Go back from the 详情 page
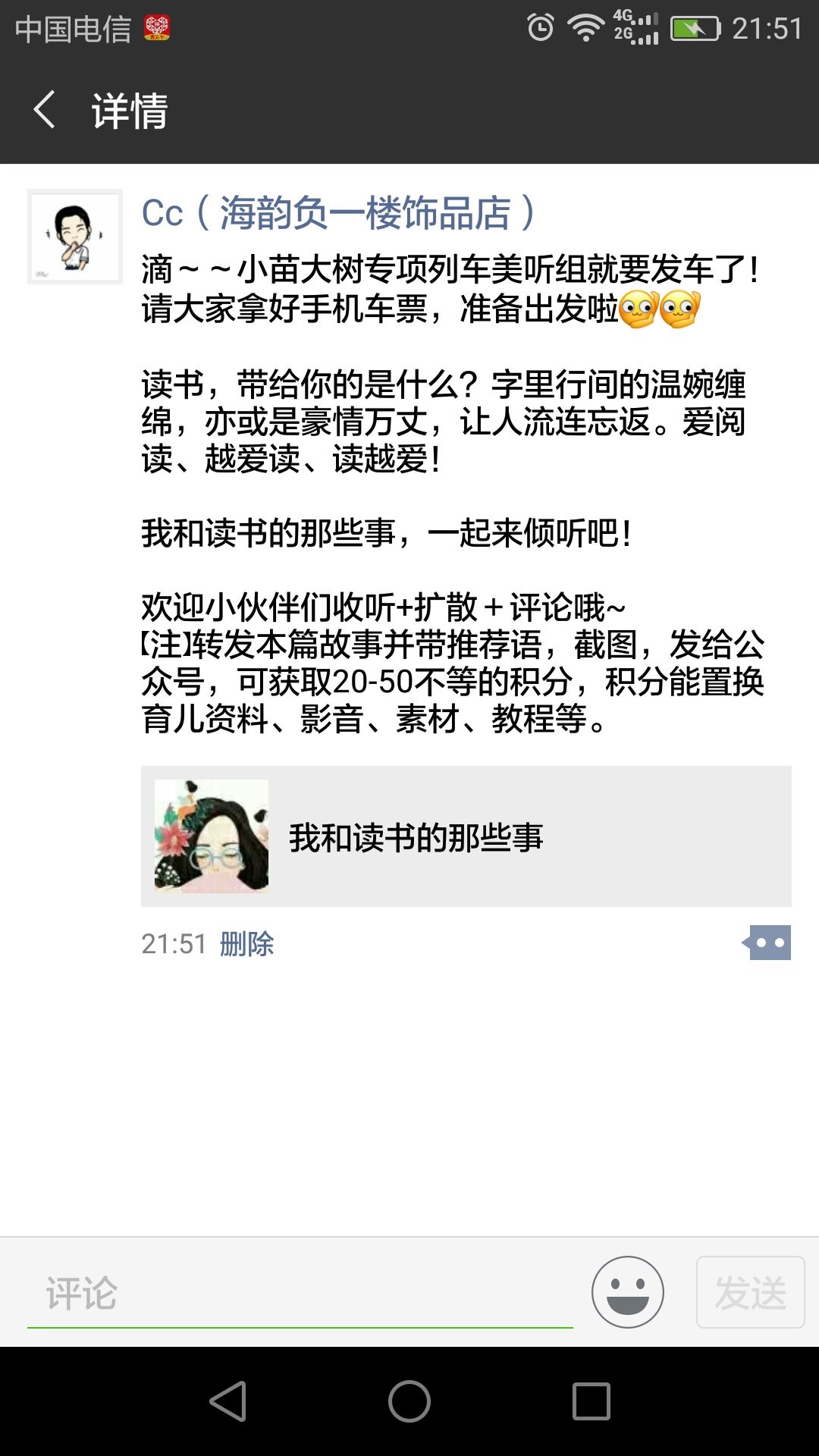The height and width of the screenshot is (1456, 819). (x=45, y=110)
